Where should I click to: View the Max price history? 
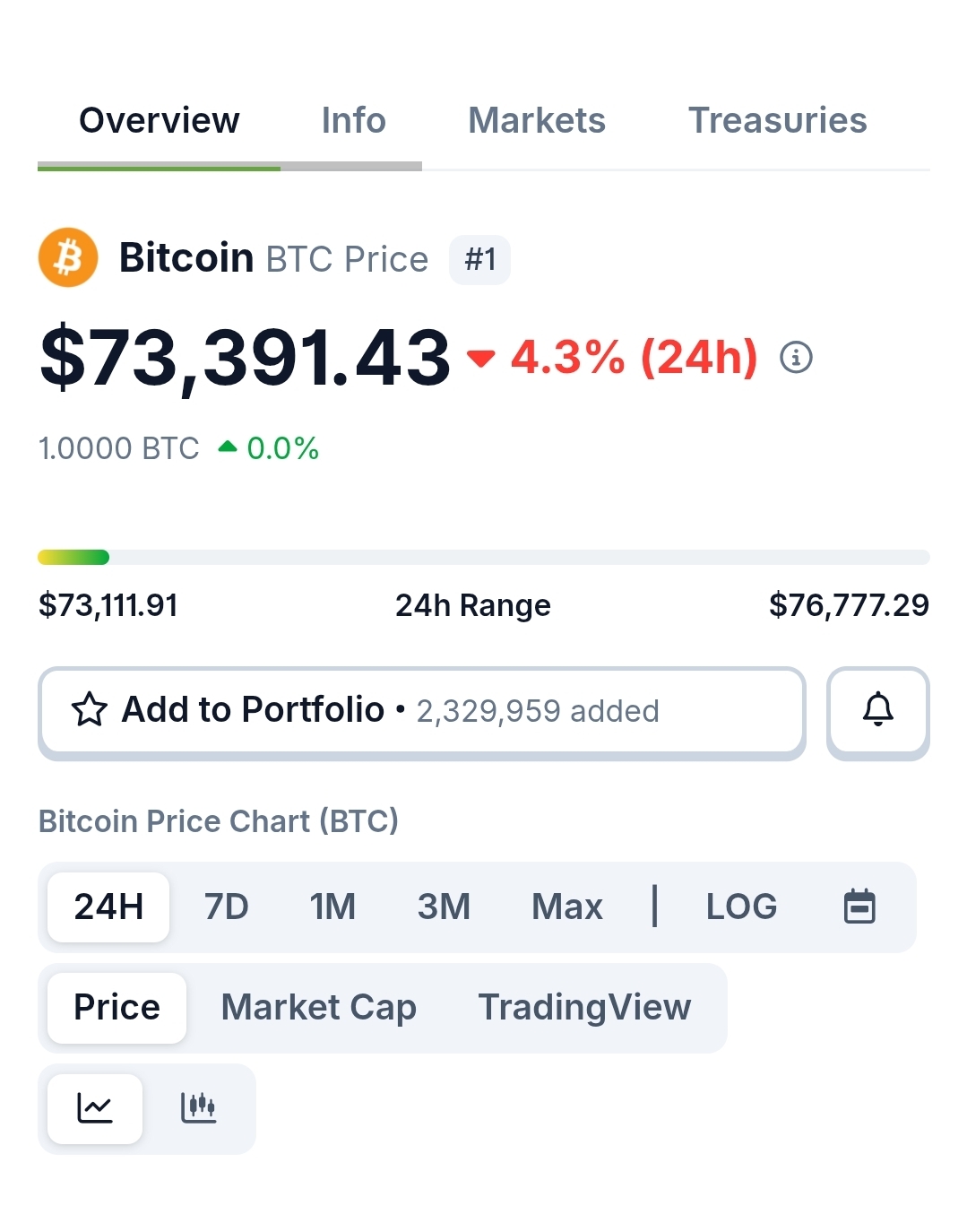tap(566, 907)
